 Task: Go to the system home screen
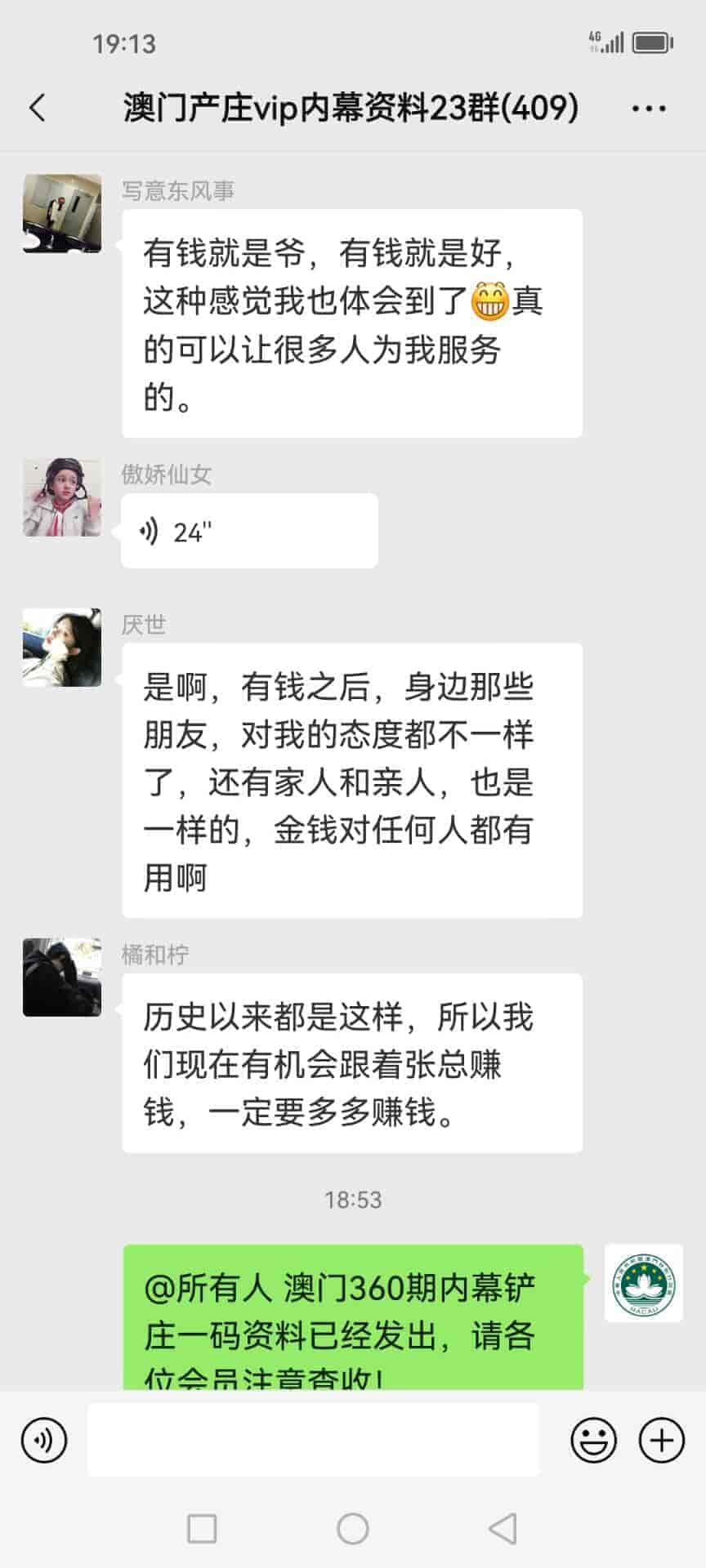point(353,1529)
